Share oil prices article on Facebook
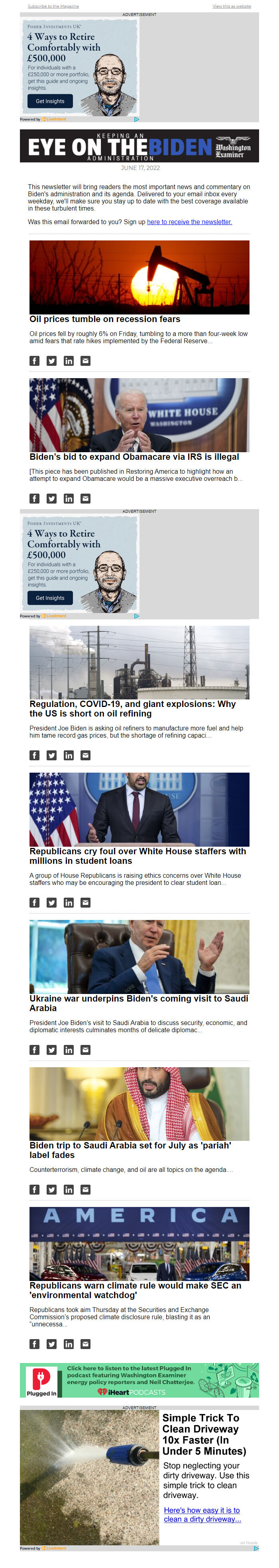 (x=35, y=361)
